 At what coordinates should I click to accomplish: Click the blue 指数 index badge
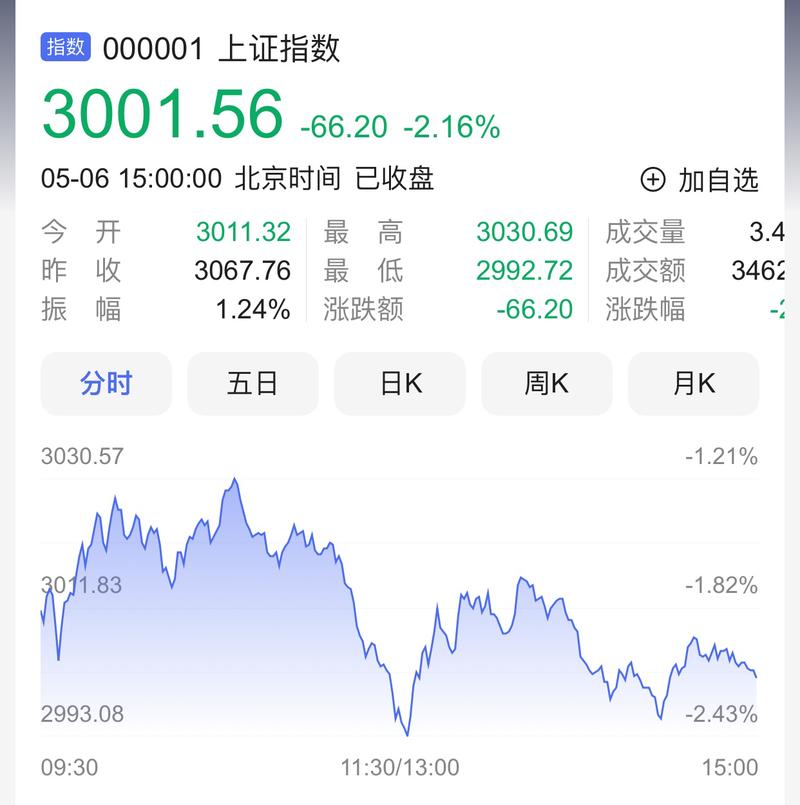pos(65,45)
